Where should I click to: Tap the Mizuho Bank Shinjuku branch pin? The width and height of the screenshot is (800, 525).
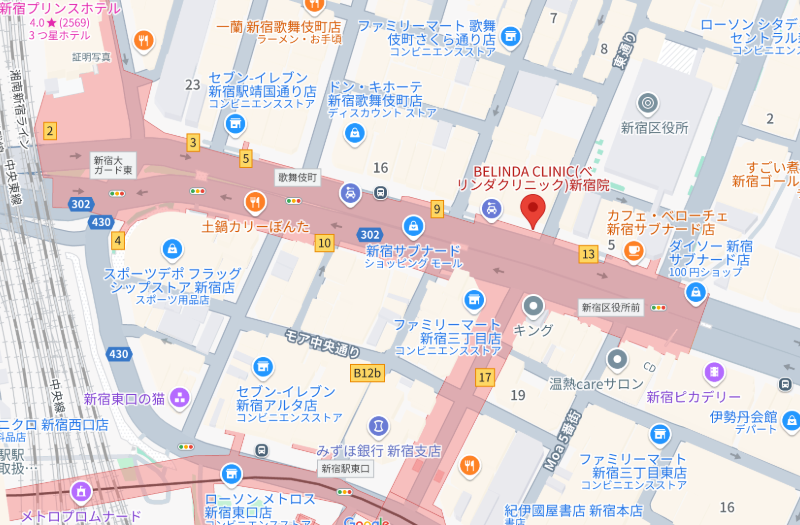pyautogui.click(x=377, y=427)
